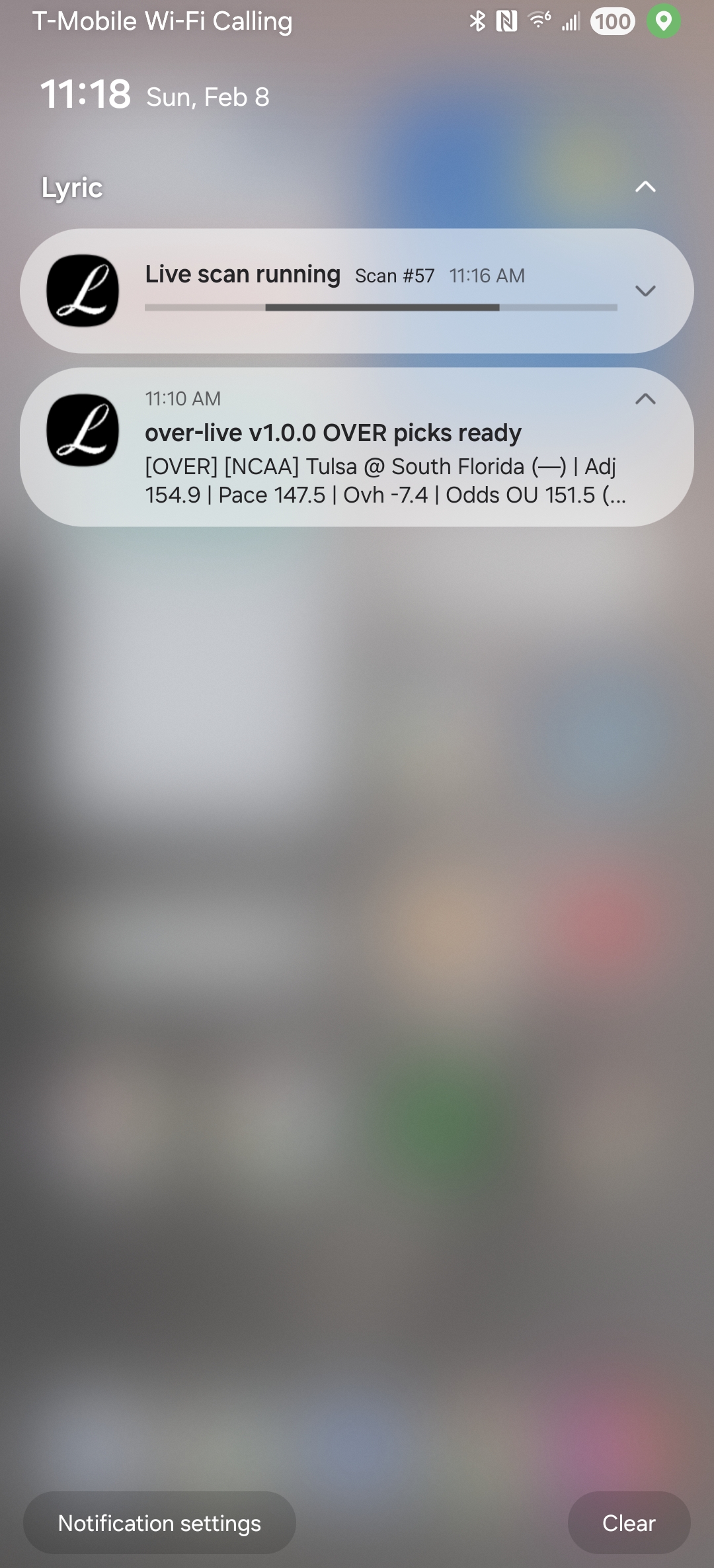This screenshot has height=1568, width=714.
Task: Tap the Lyric app icon on Live scan notification
Action: (84, 291)
